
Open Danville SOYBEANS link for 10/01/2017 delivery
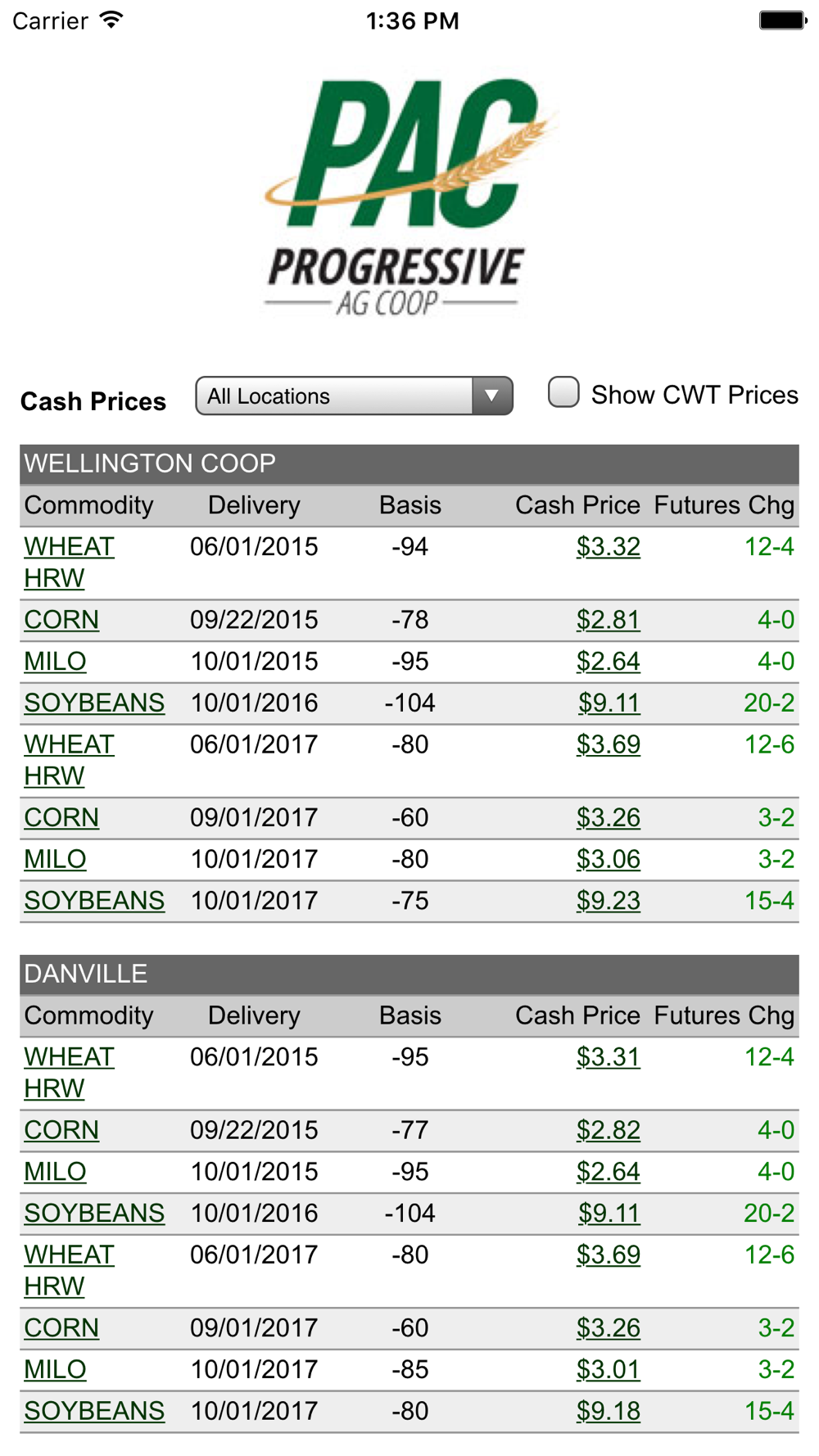click(x=94, y=1411)
